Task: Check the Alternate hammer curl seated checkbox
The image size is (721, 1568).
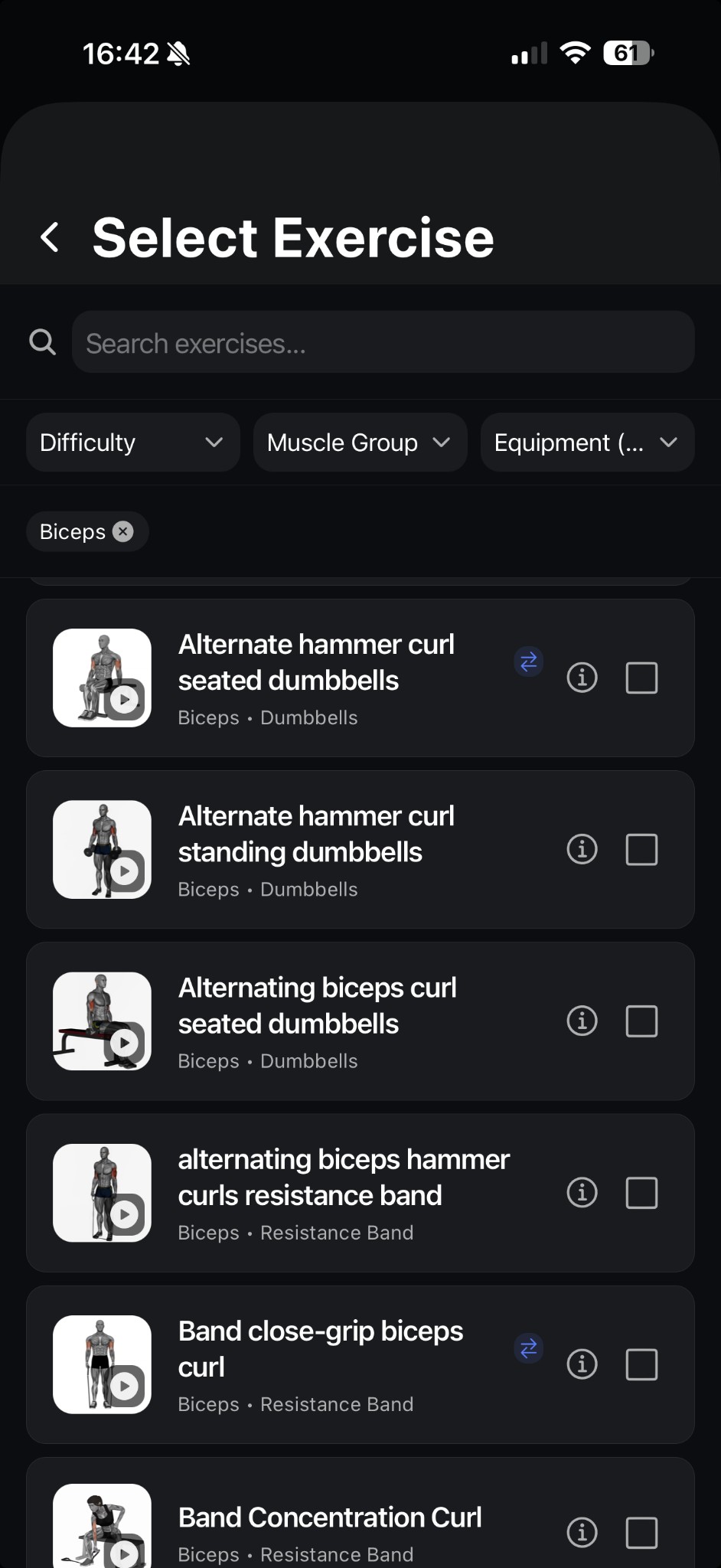Action: pos(641,677)
